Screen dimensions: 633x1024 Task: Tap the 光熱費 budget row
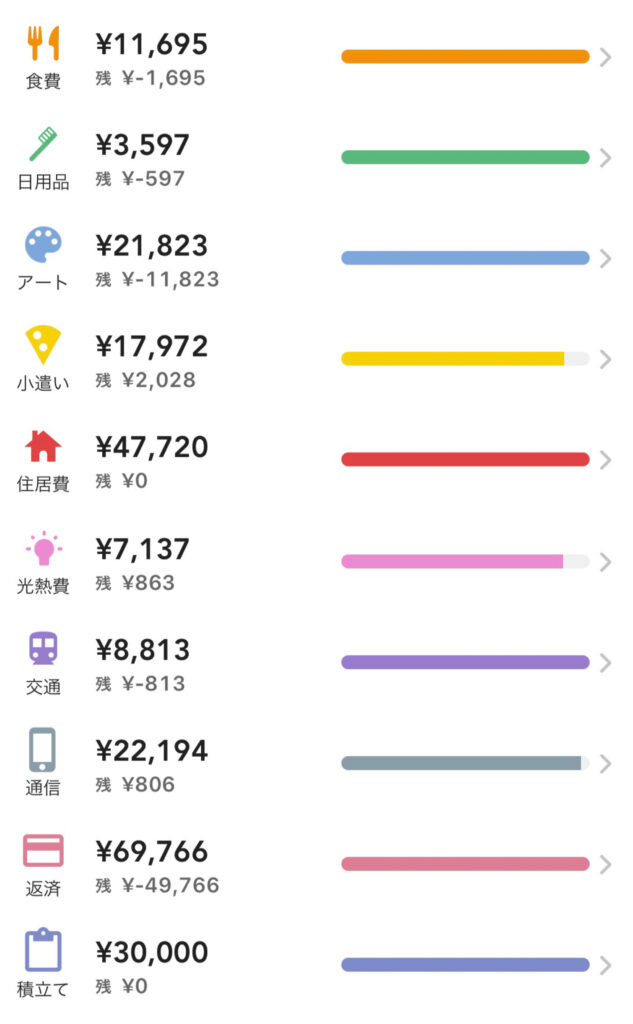pyautogui.click(x=316, y=562)
